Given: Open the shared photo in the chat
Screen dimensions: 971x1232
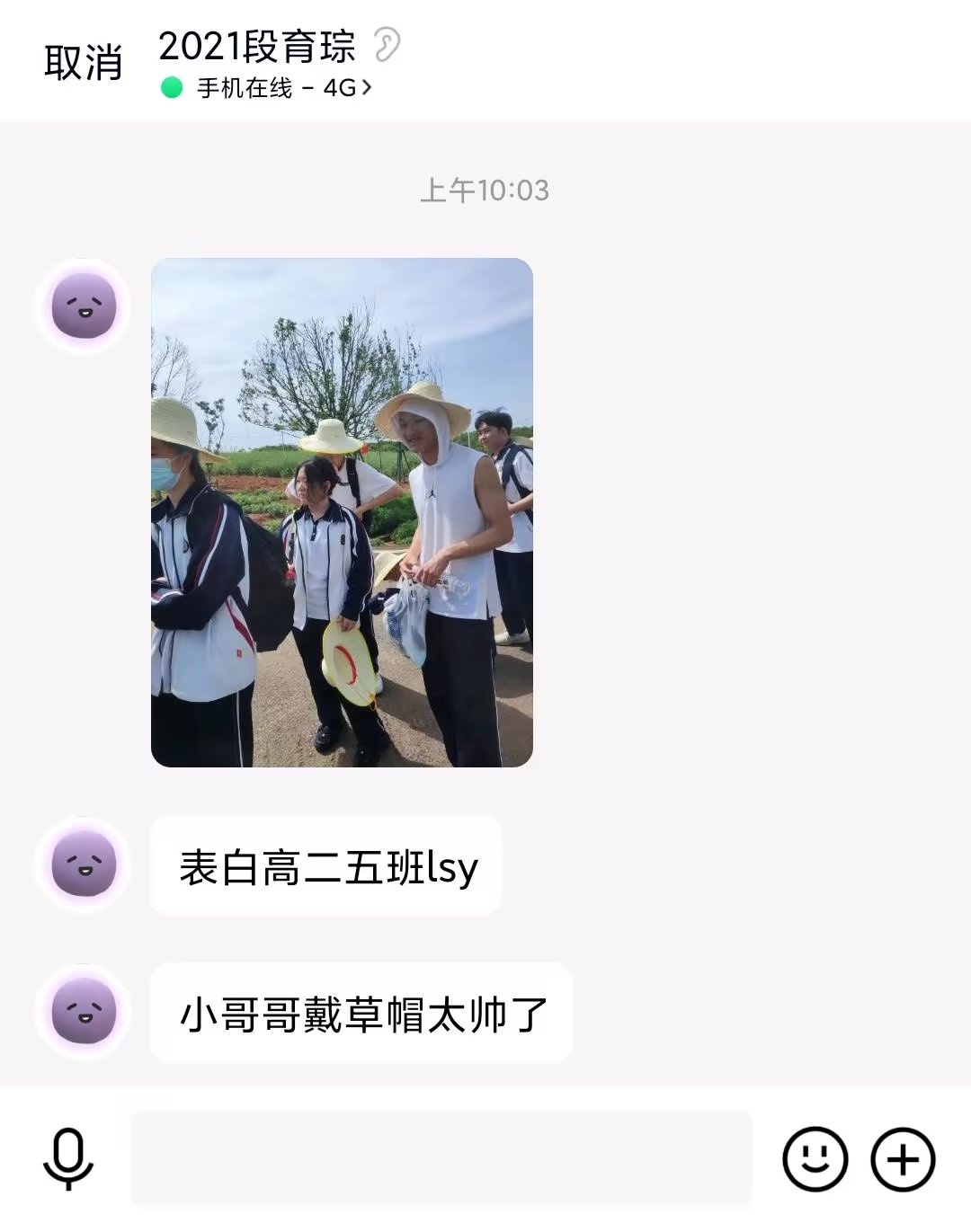Looking at the screenshot, I should [x=342, y=512].
